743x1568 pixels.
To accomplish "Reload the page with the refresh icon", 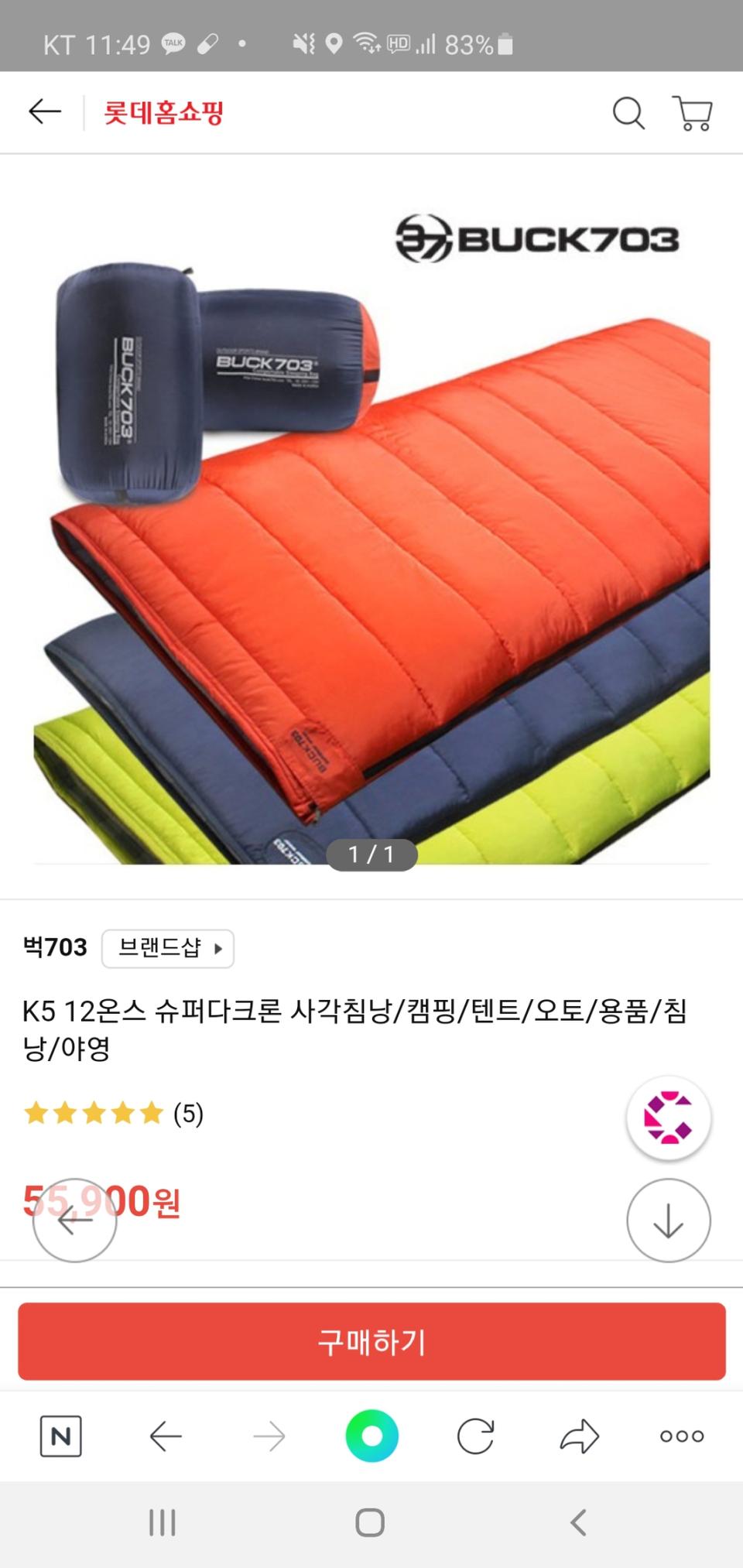I will click(x=473, y=1436).
